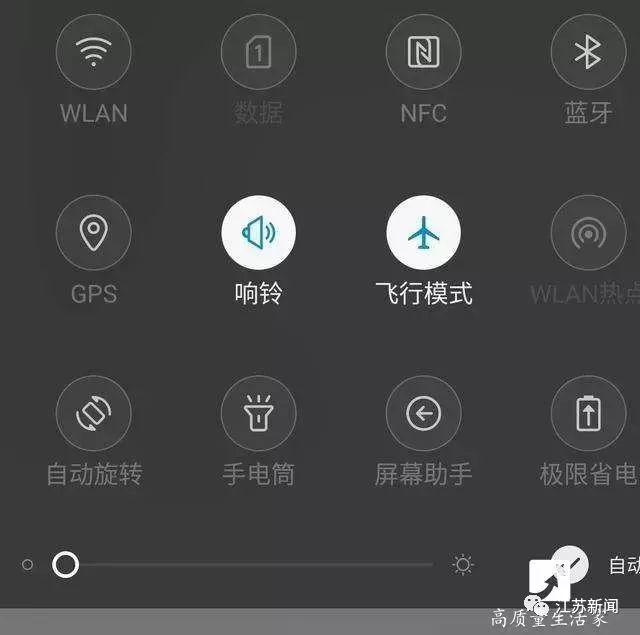
Task: Toggle auto-rotate (自动旋转)
Action: coord(94,414)
